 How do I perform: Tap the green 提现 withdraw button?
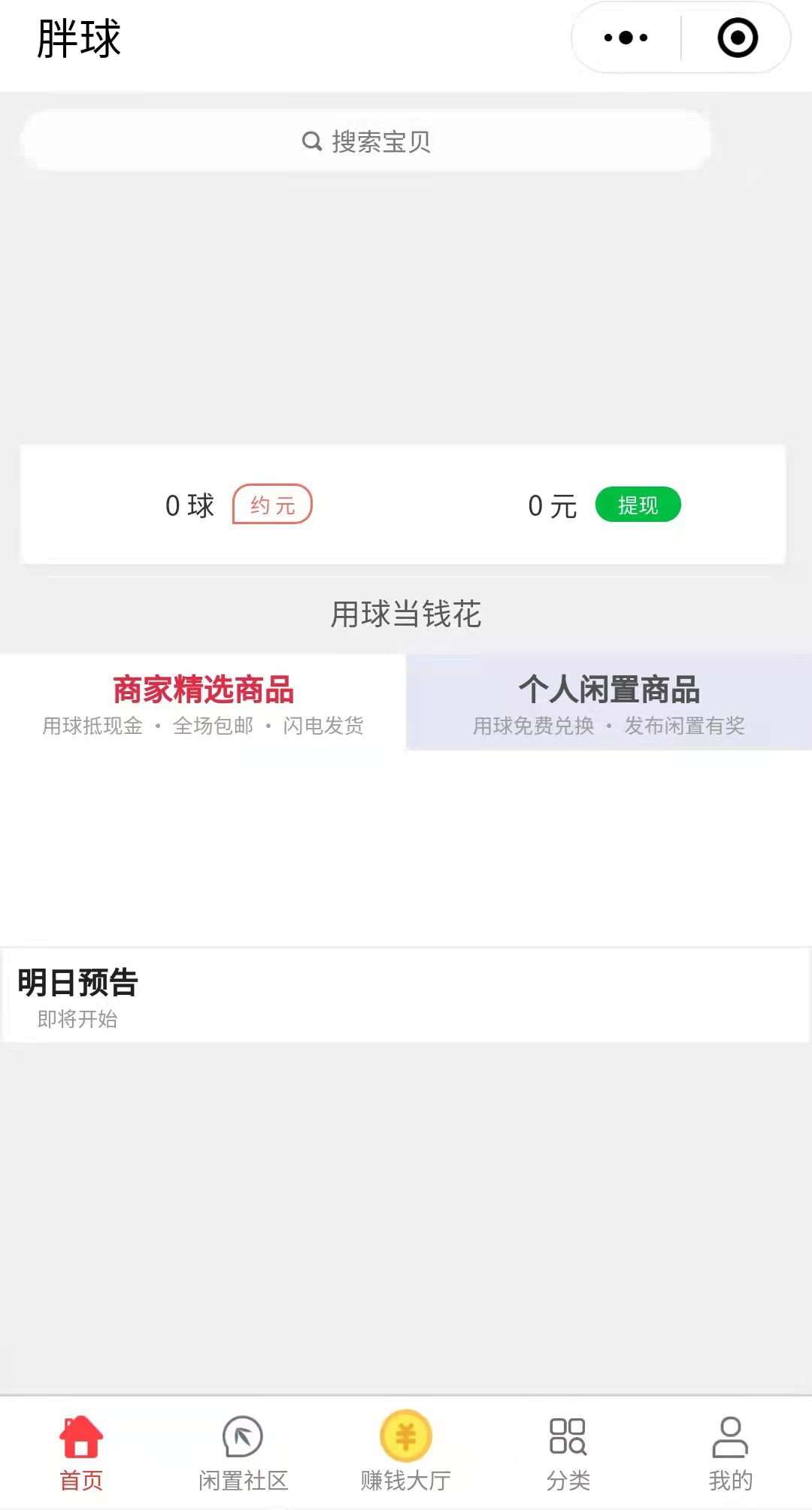[x=638, y=505]
